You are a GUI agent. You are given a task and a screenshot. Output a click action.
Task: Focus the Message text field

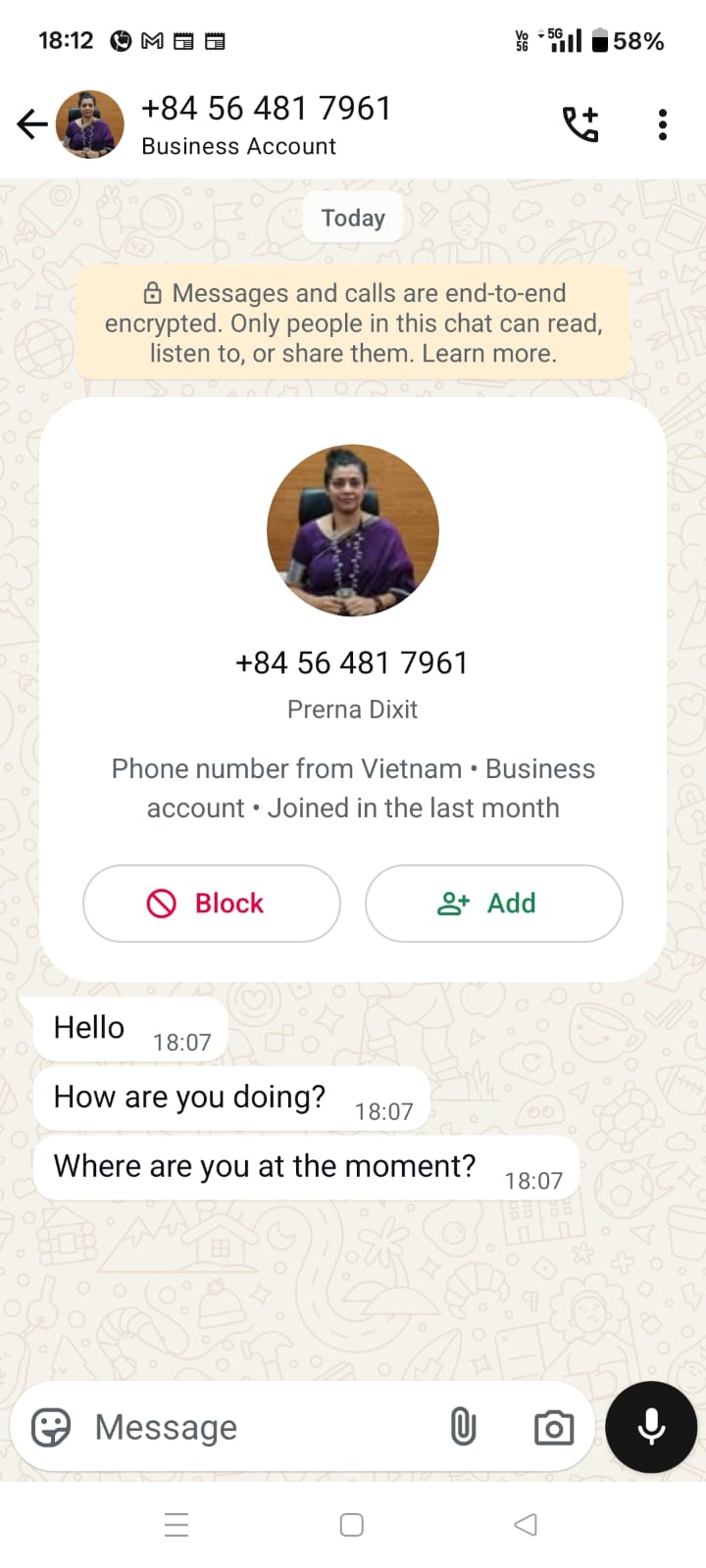pyautogui.click(x=255, y=1427)
